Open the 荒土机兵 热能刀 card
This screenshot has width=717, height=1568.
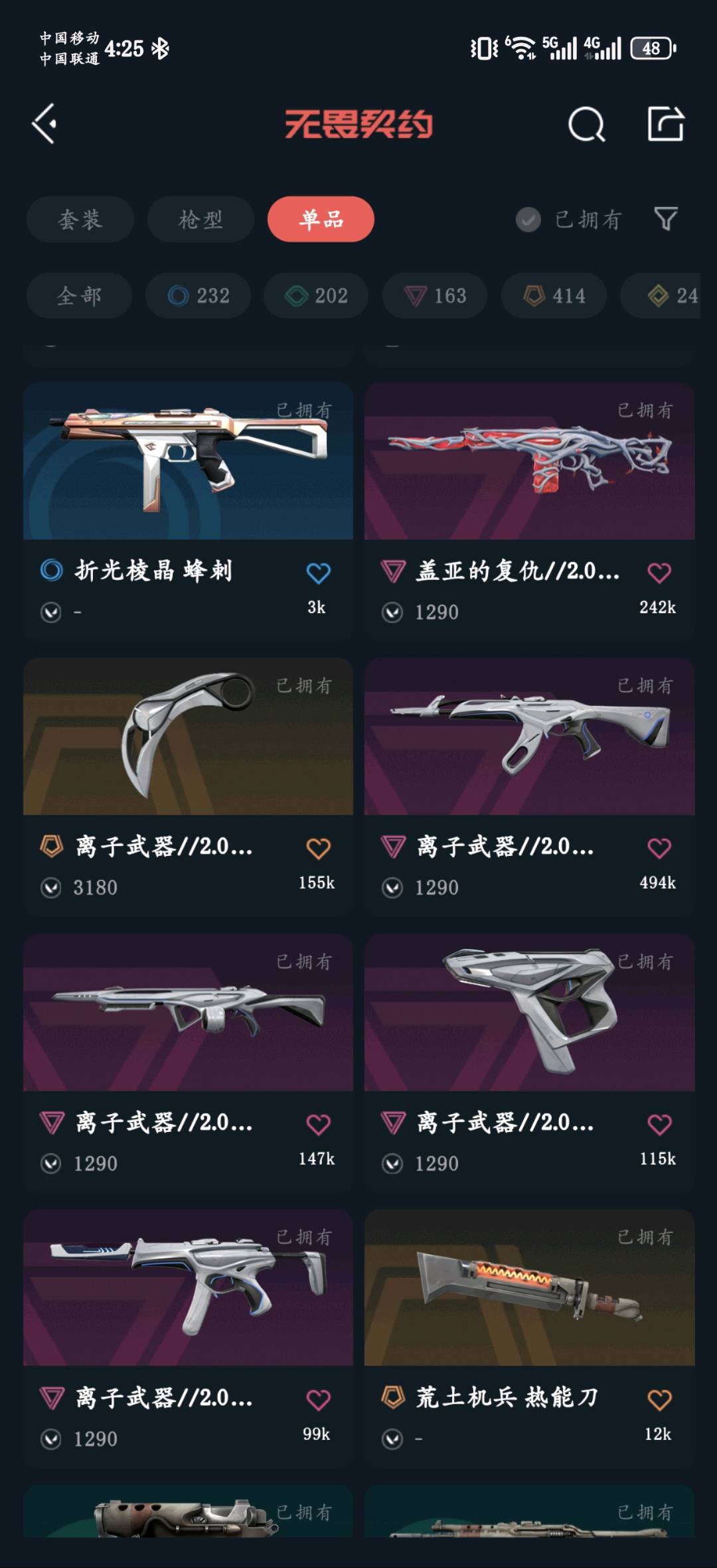coord(529,1338)
